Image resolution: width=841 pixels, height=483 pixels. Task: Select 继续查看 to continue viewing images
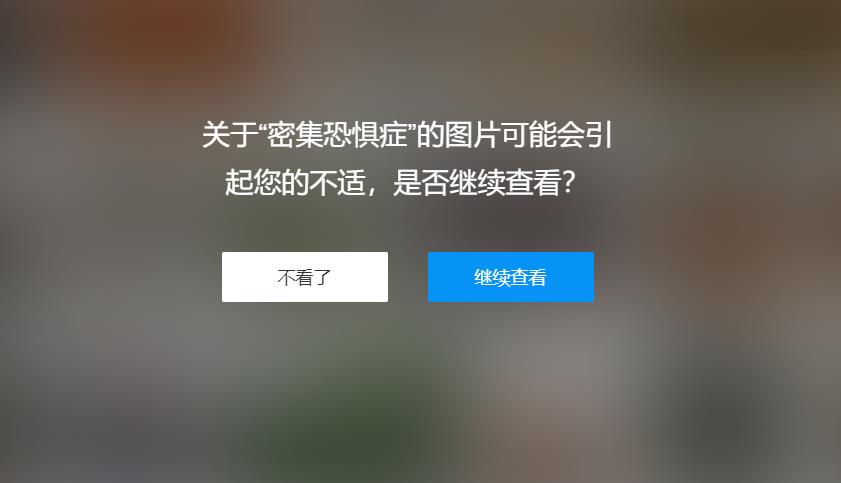[510, 277]
